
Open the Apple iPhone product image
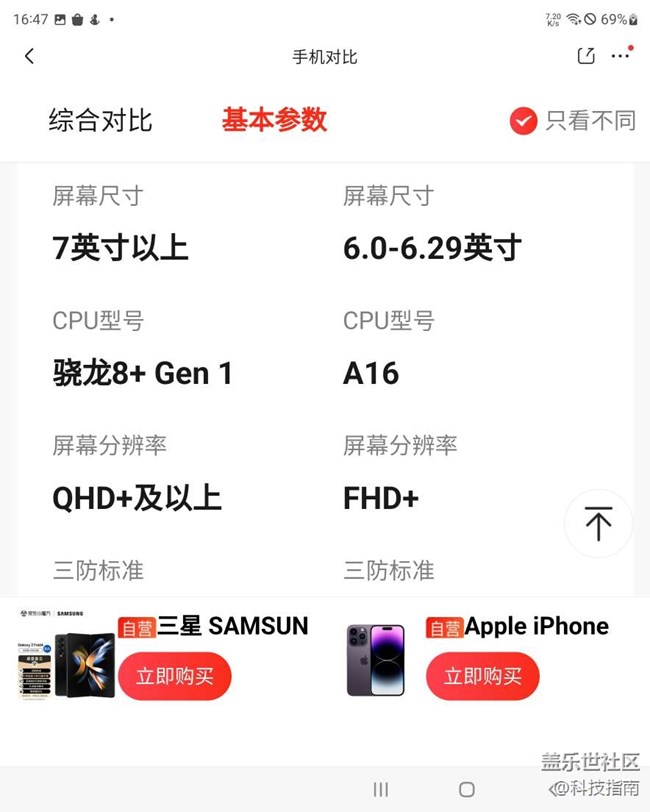[x=376, y=660]
